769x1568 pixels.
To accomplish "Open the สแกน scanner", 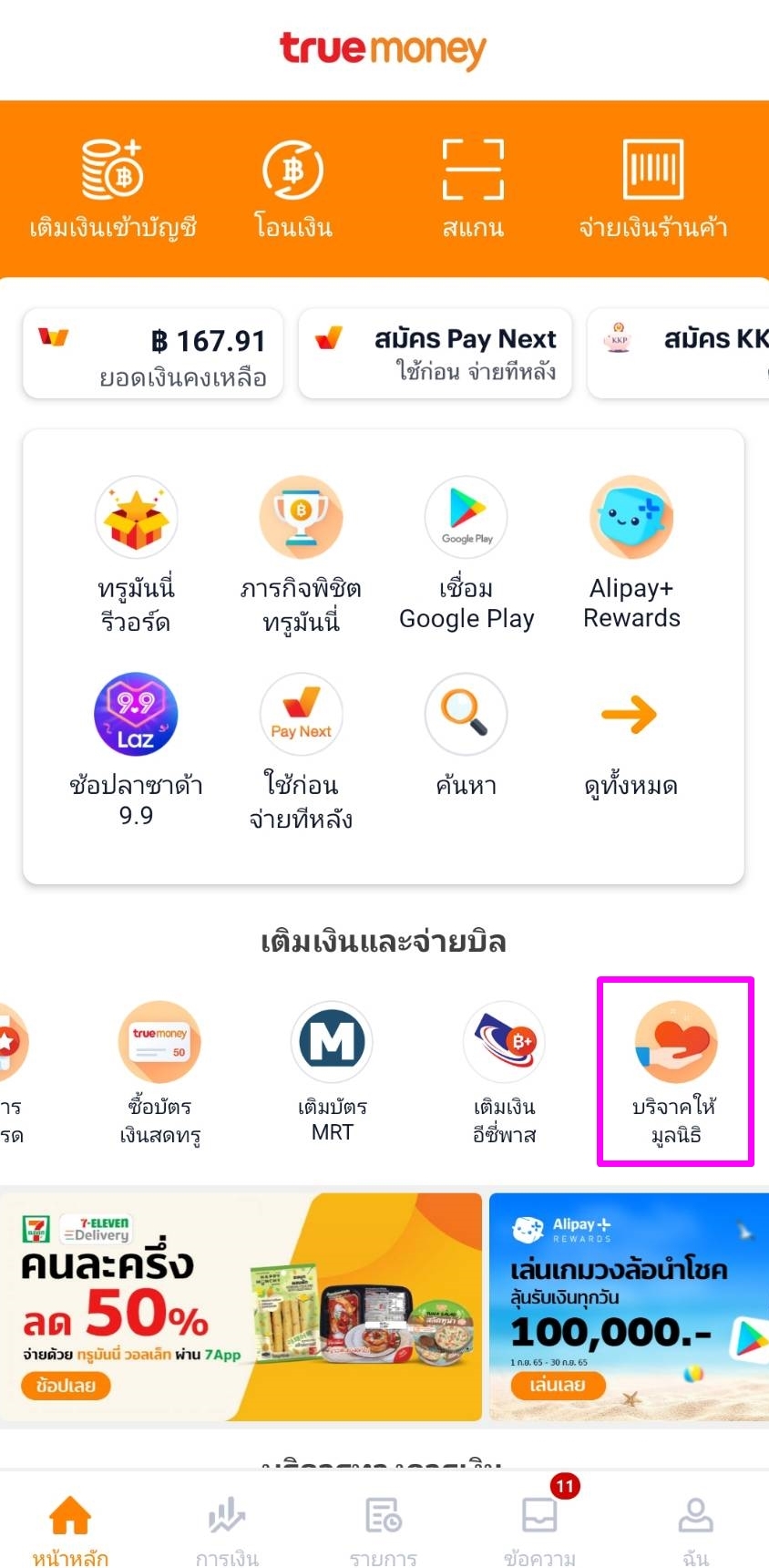I will pyautogui.click(x=473, y=189).
